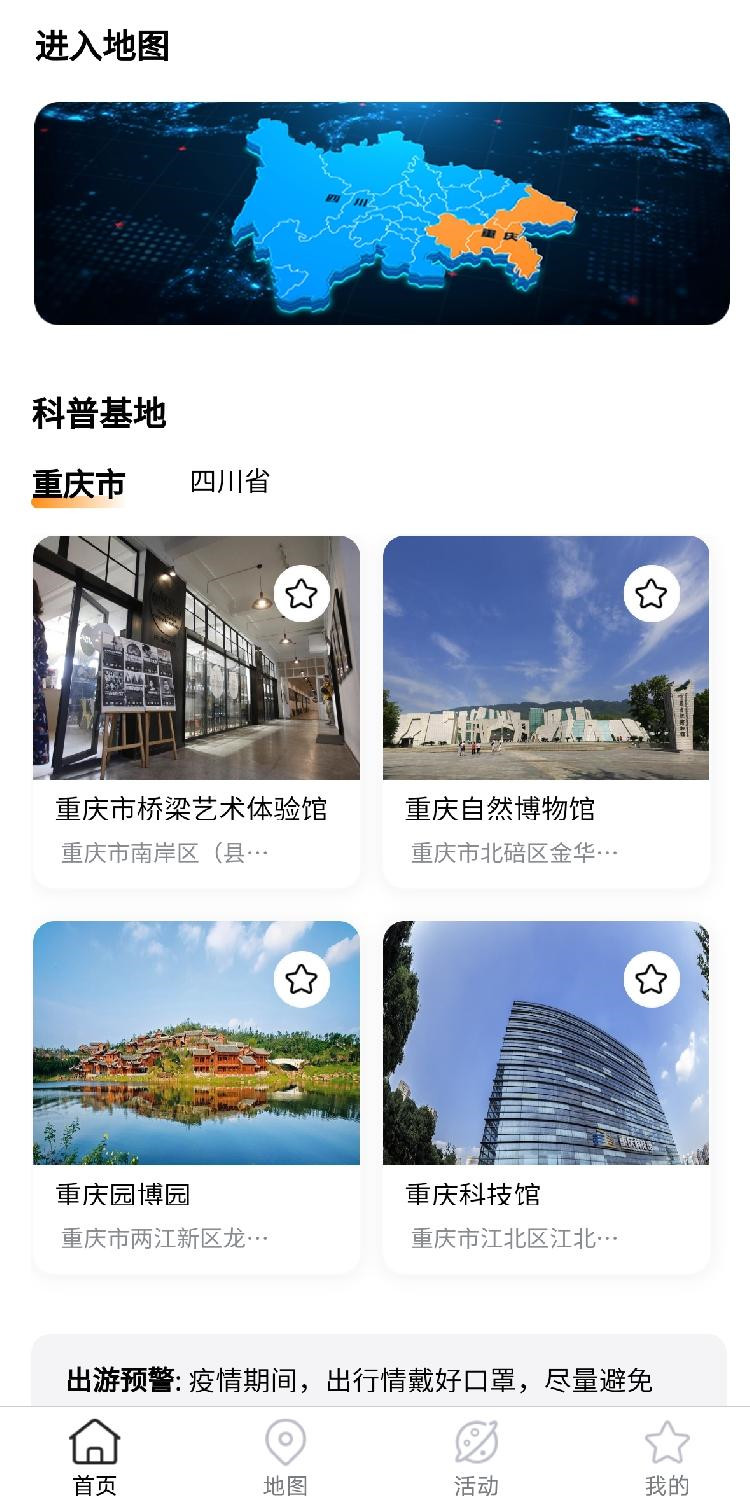Star the 重庆自然博物馆 card
This screenshot has height=1510, width=750.
coord(651,594)
